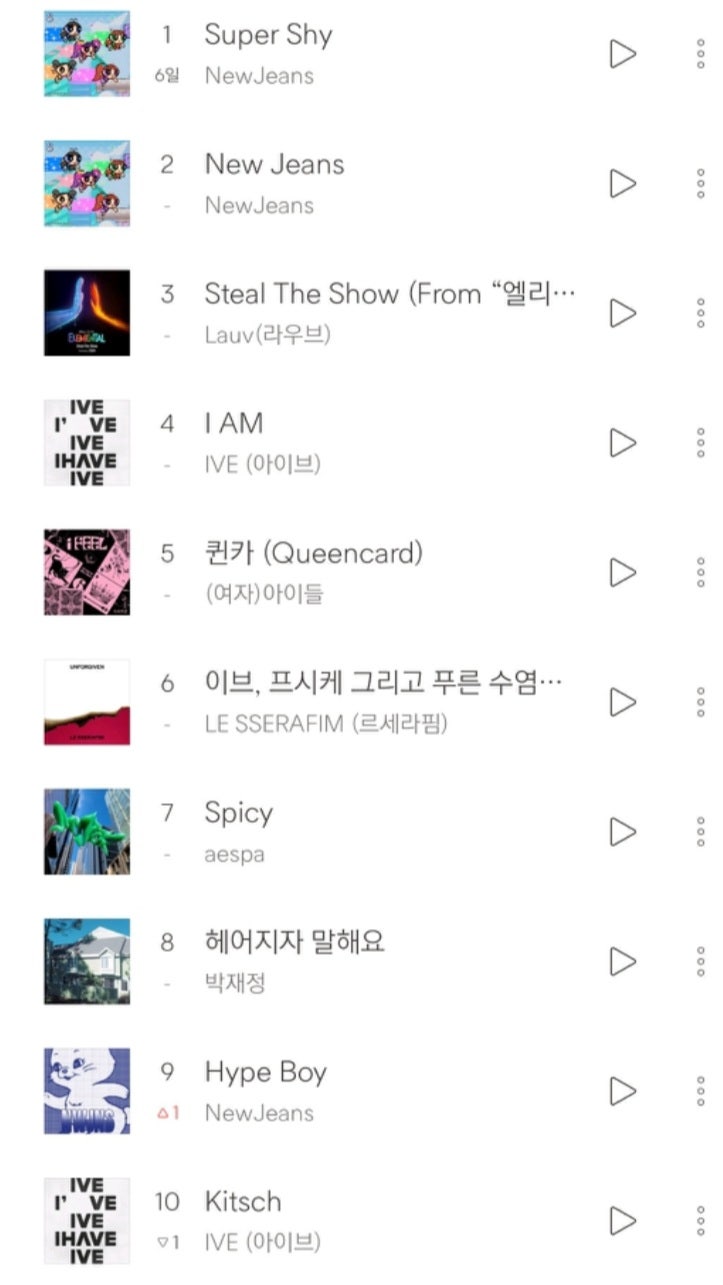Play Kitsch at rank 10
The height and width of the screenshot is (1285, 723).
pyautogui.click(x=620, y=1220)
